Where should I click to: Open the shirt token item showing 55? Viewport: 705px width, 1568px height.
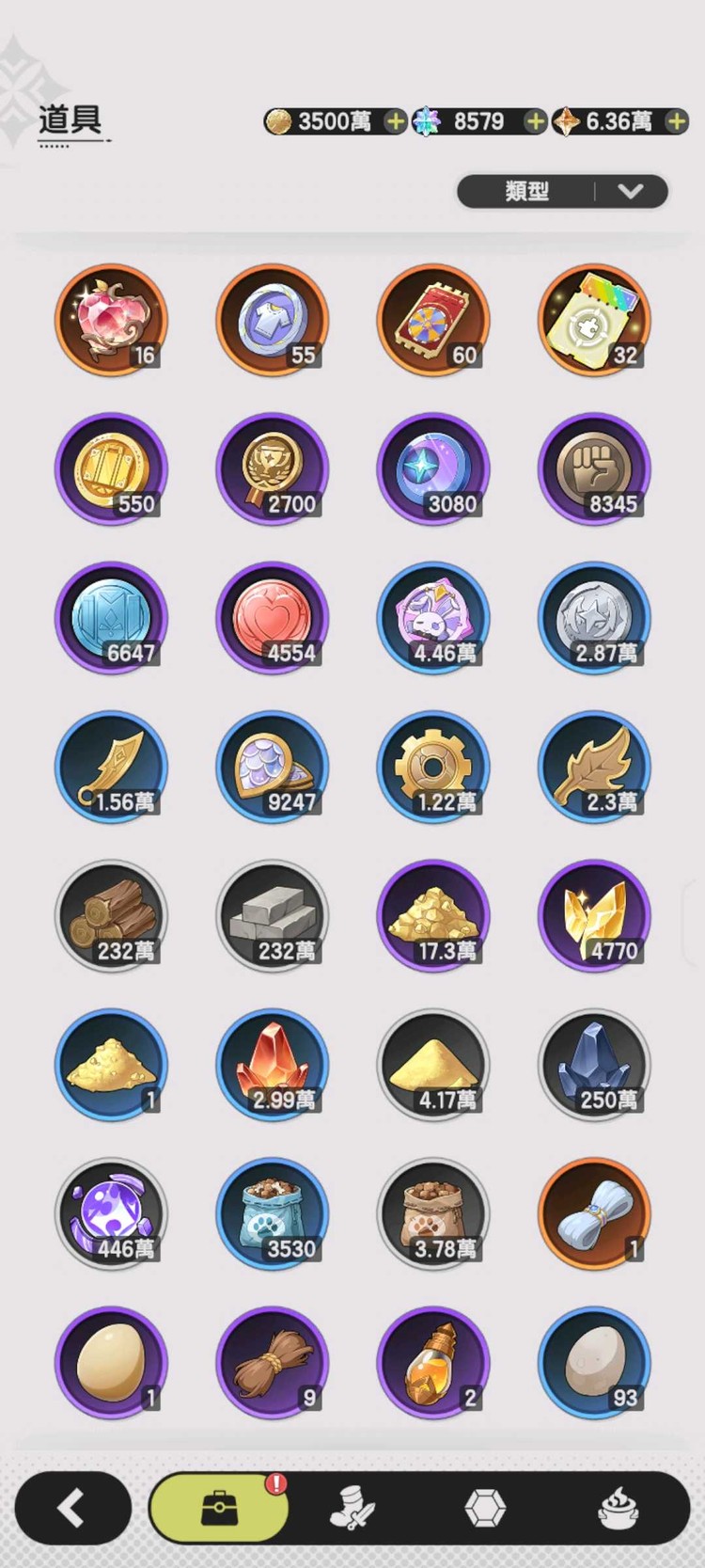(x=273, y=320)
